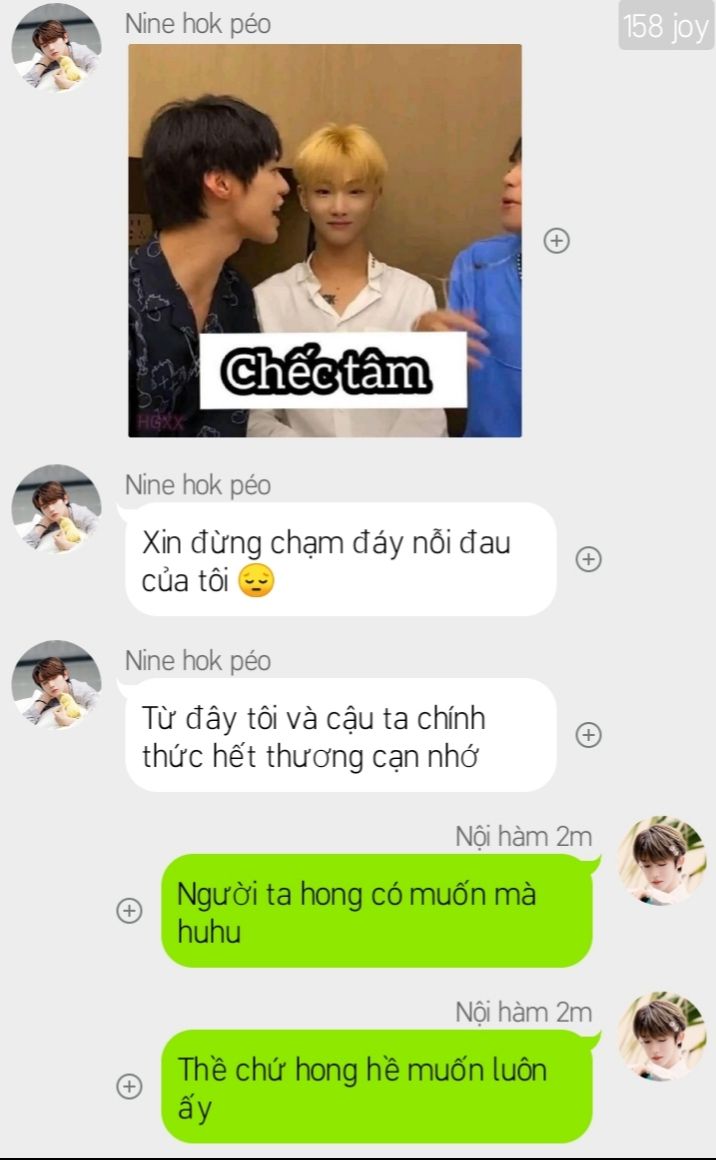Screen dimensions: 716x1160
Task: Tap plus icon next to 'Từ đây tôi và cậu' message
Action: click(589, 735)
